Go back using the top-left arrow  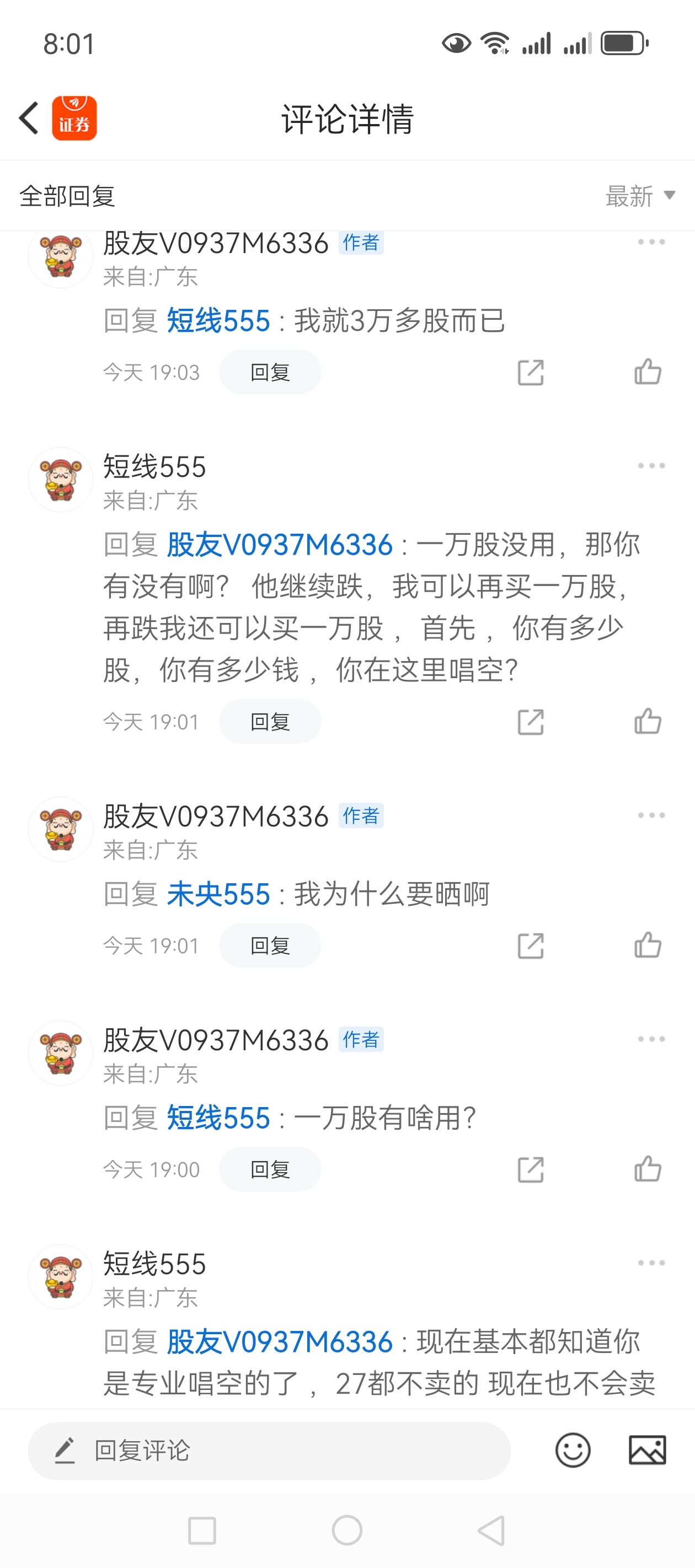click(x=29, y=118)
